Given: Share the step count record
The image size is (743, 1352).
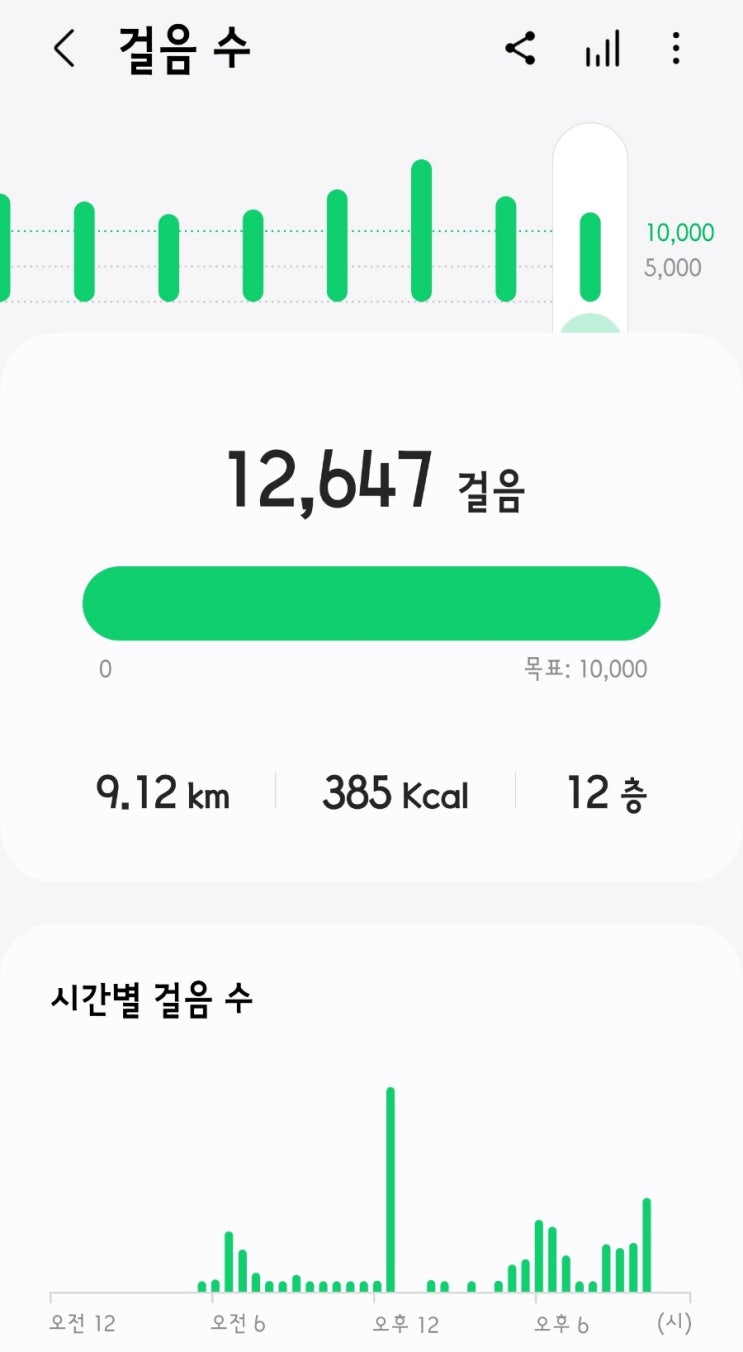Looking at the screenshot, I should [520, 48].
